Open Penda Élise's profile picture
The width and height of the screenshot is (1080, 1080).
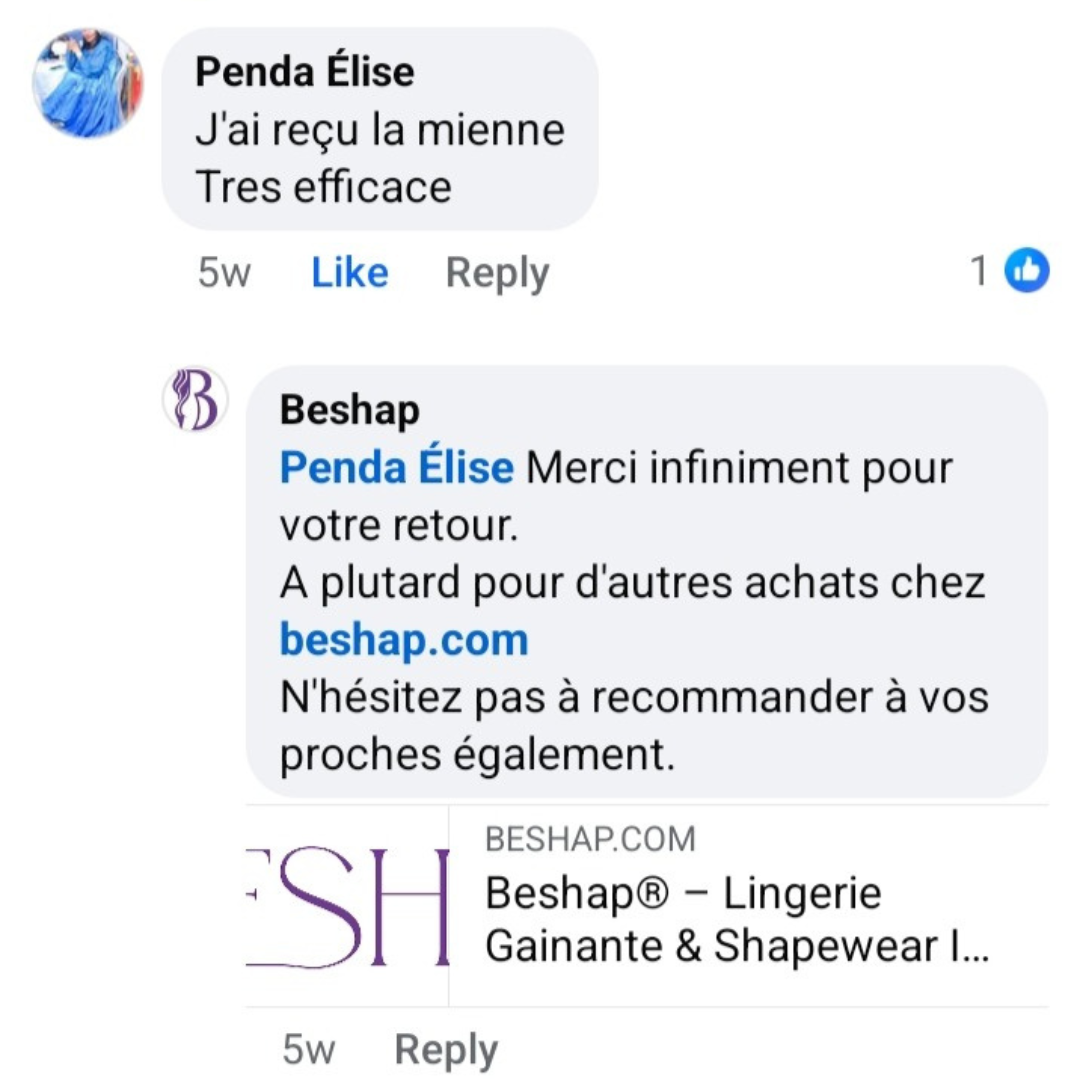click(88, 84)
